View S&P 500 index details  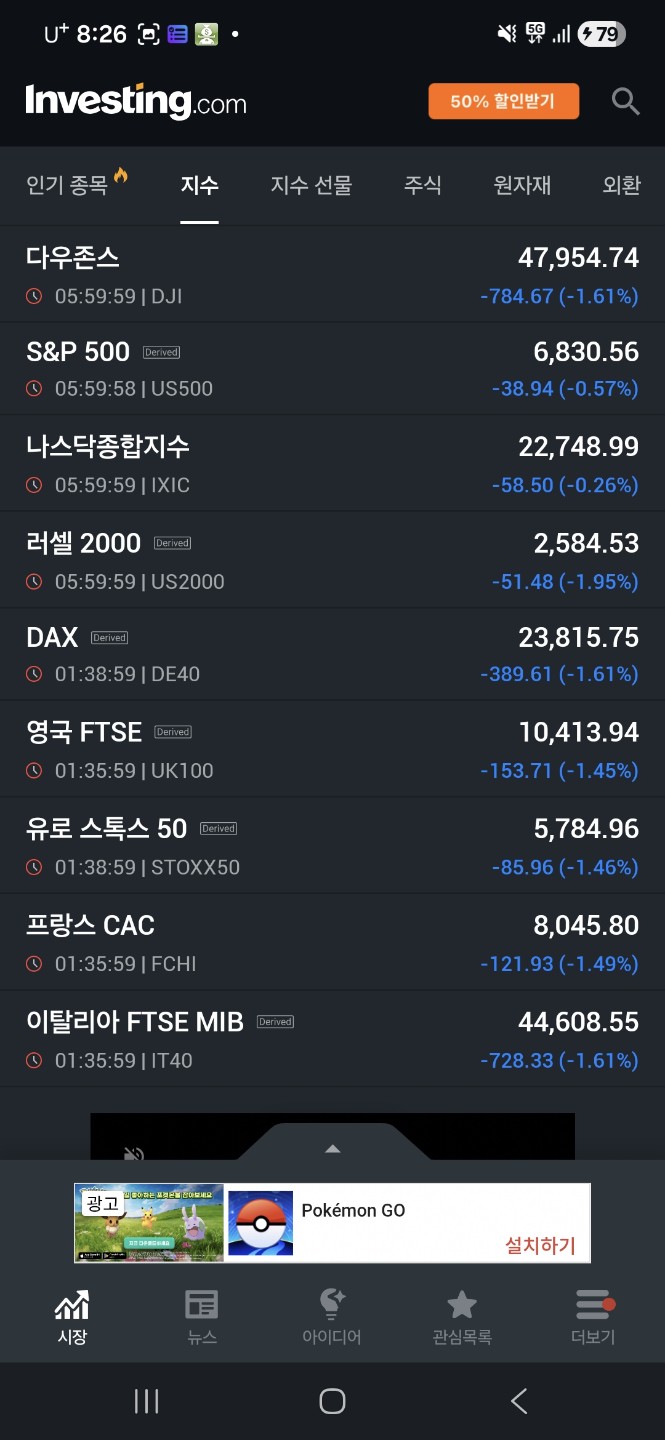332,369
